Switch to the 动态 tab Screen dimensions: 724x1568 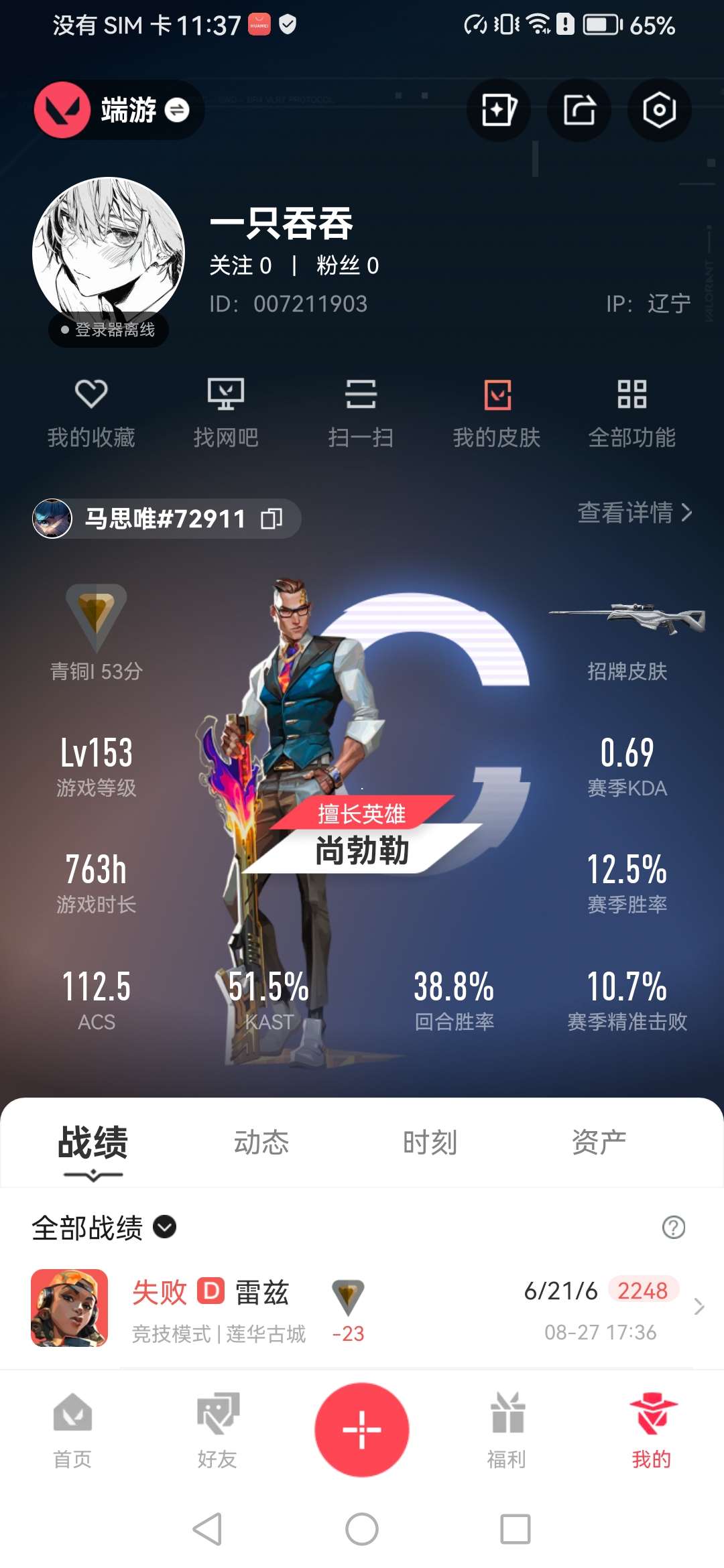click(x=261, y=1142)
